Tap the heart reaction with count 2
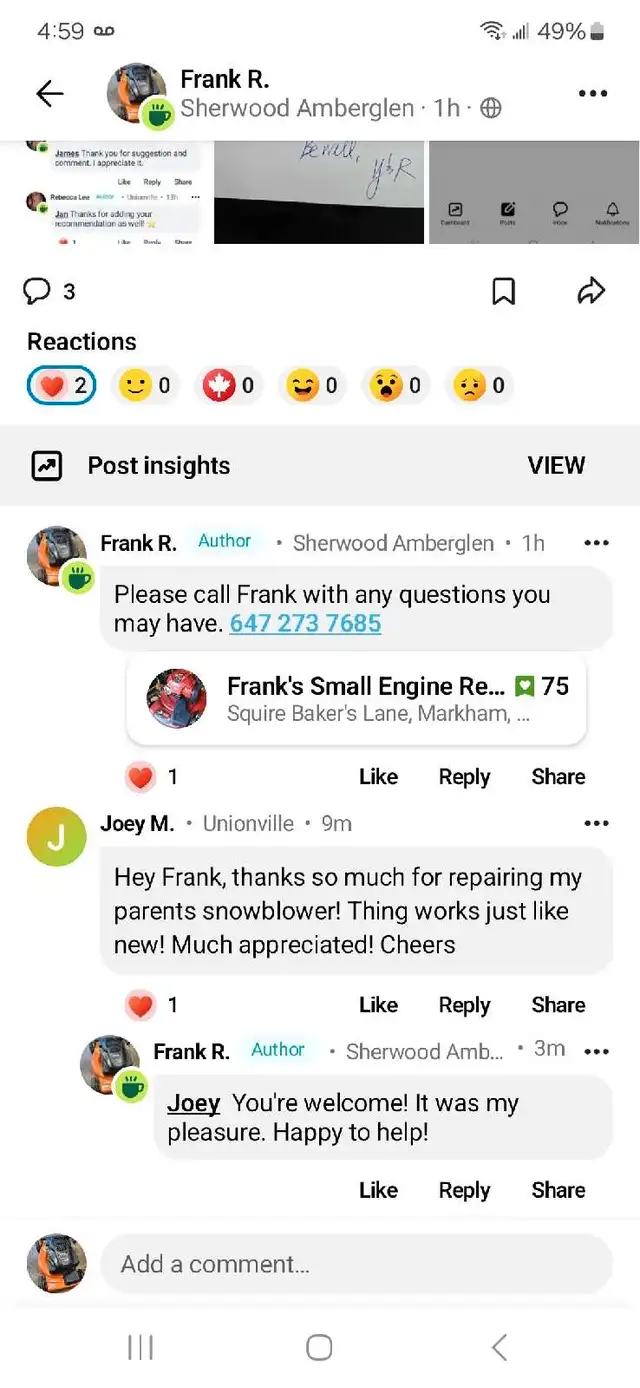The width and height of the screenshot is (640, 1388). tap(62, 385)
